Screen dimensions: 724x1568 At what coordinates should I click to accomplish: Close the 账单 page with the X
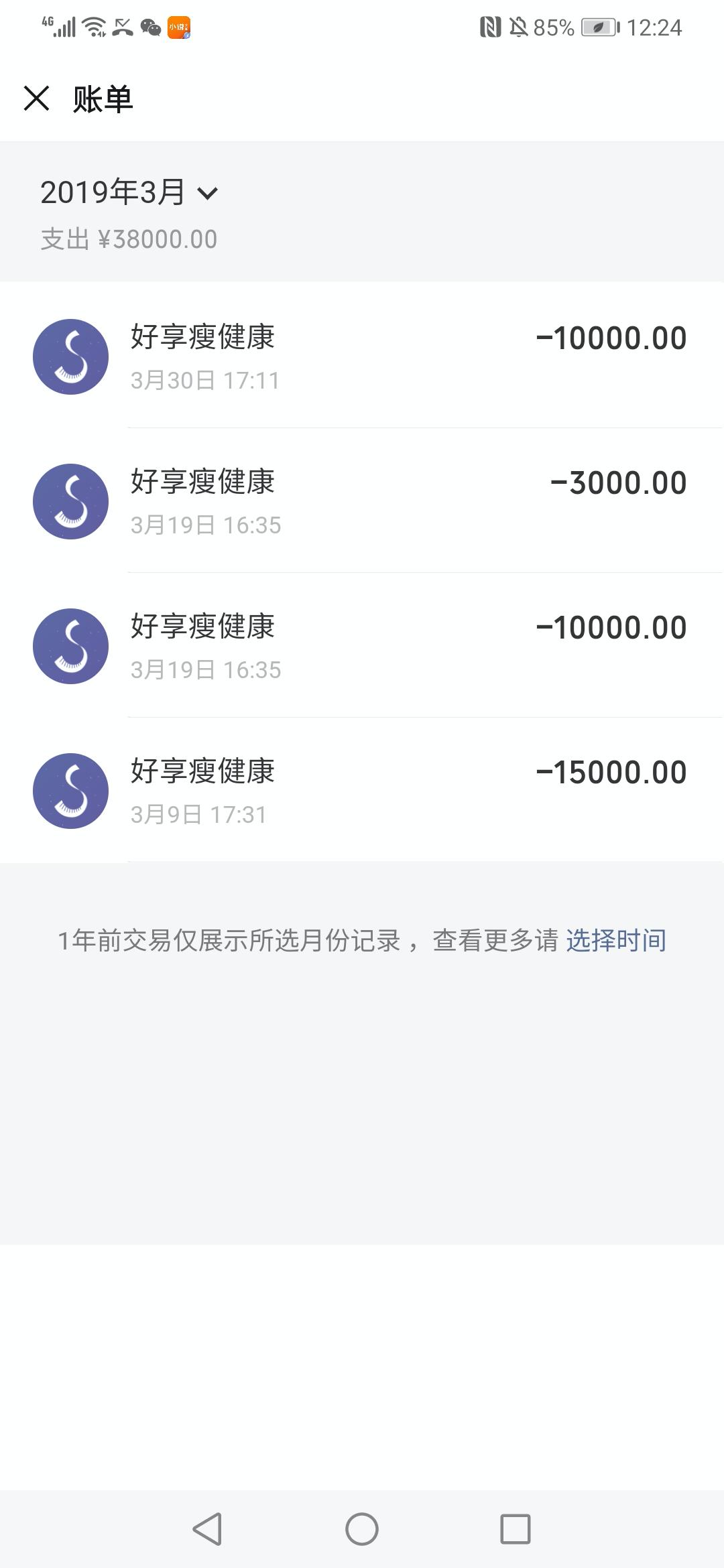coord(37,99)
